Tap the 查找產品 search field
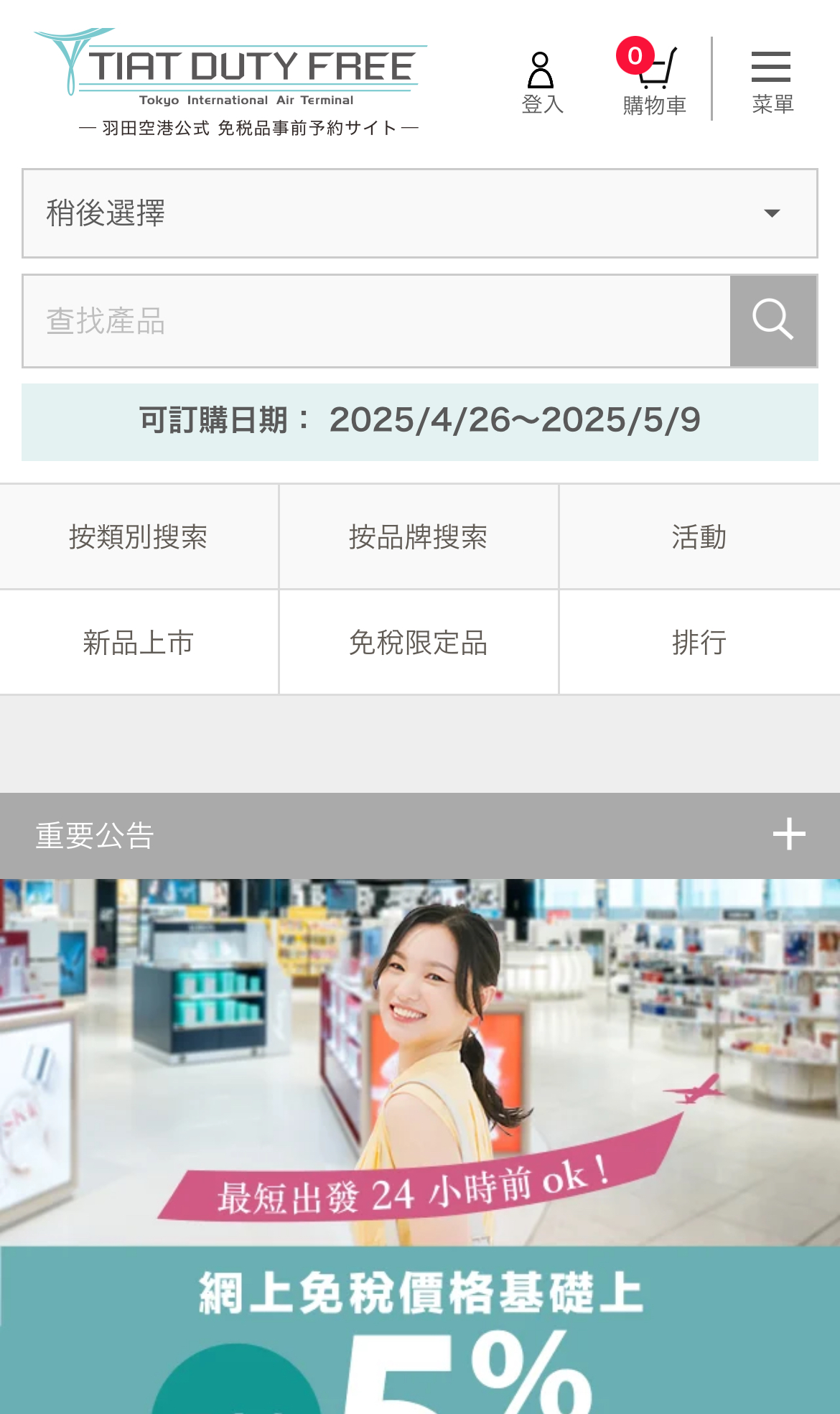The image size is (840, 1414). (376, 321)
